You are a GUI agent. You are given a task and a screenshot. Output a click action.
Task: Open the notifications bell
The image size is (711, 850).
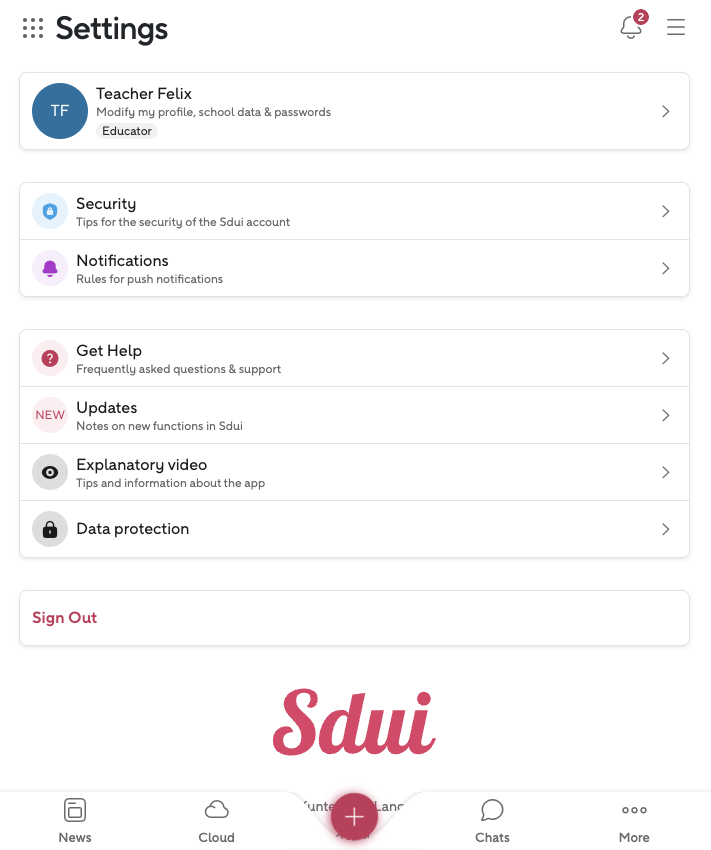click(x=631, y=27)
